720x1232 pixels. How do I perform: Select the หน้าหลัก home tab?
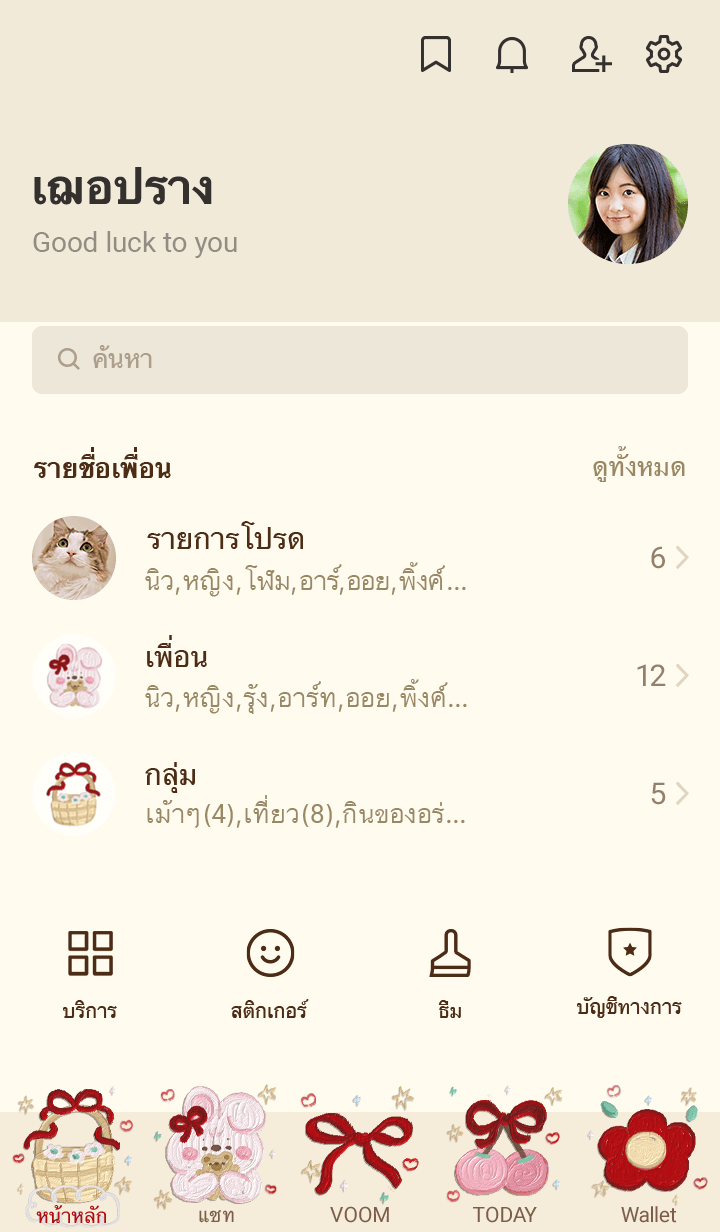[x=72, y=1160]
